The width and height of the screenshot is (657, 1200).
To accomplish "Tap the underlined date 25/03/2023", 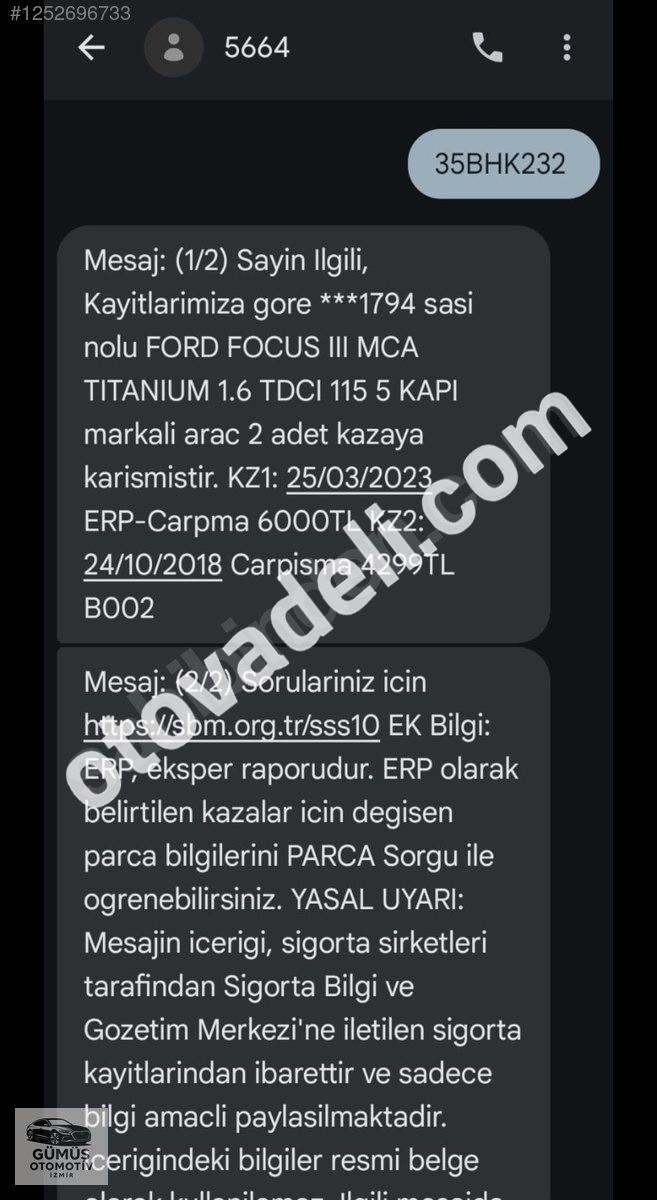I will tap(359, 477).
